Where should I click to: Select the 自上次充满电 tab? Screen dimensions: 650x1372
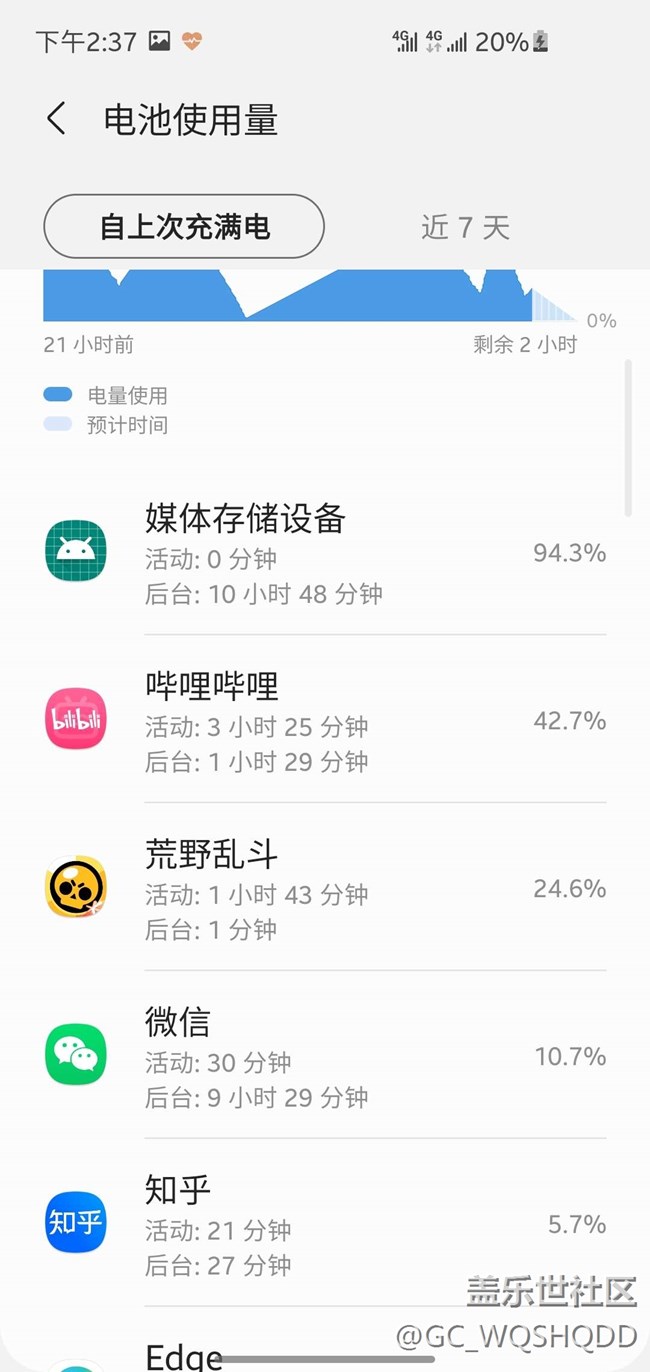(x=184, y=227)
